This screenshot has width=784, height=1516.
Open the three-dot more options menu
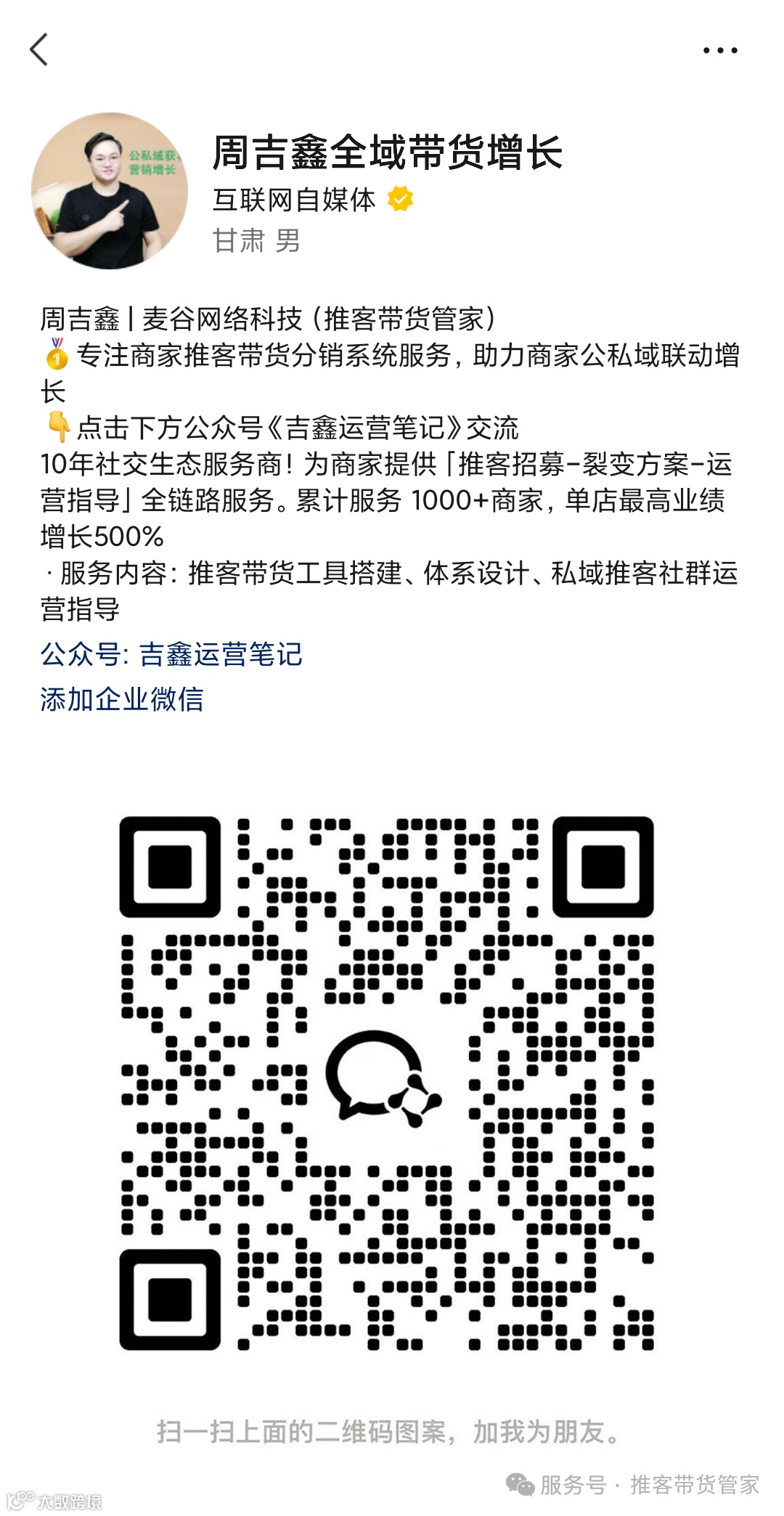point(719,49)
